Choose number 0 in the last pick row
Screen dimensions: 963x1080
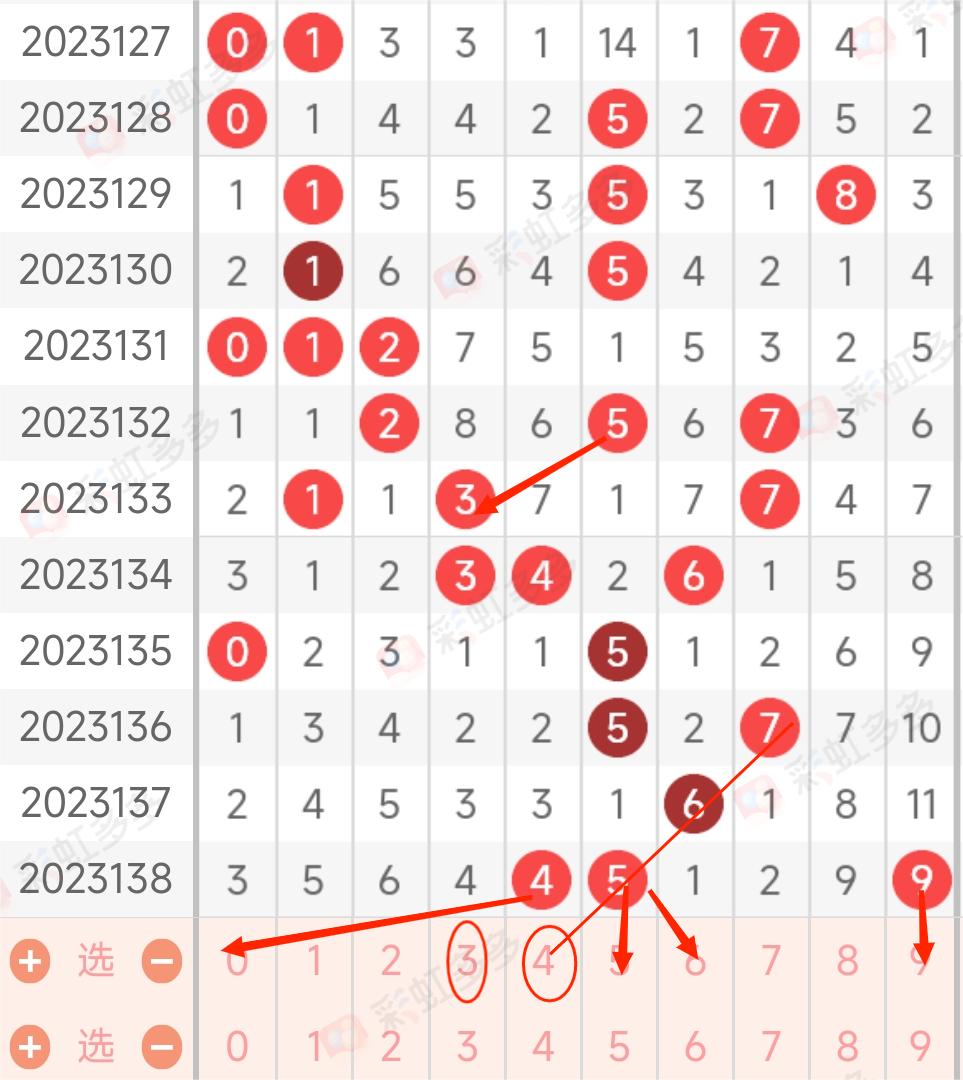237,1047
